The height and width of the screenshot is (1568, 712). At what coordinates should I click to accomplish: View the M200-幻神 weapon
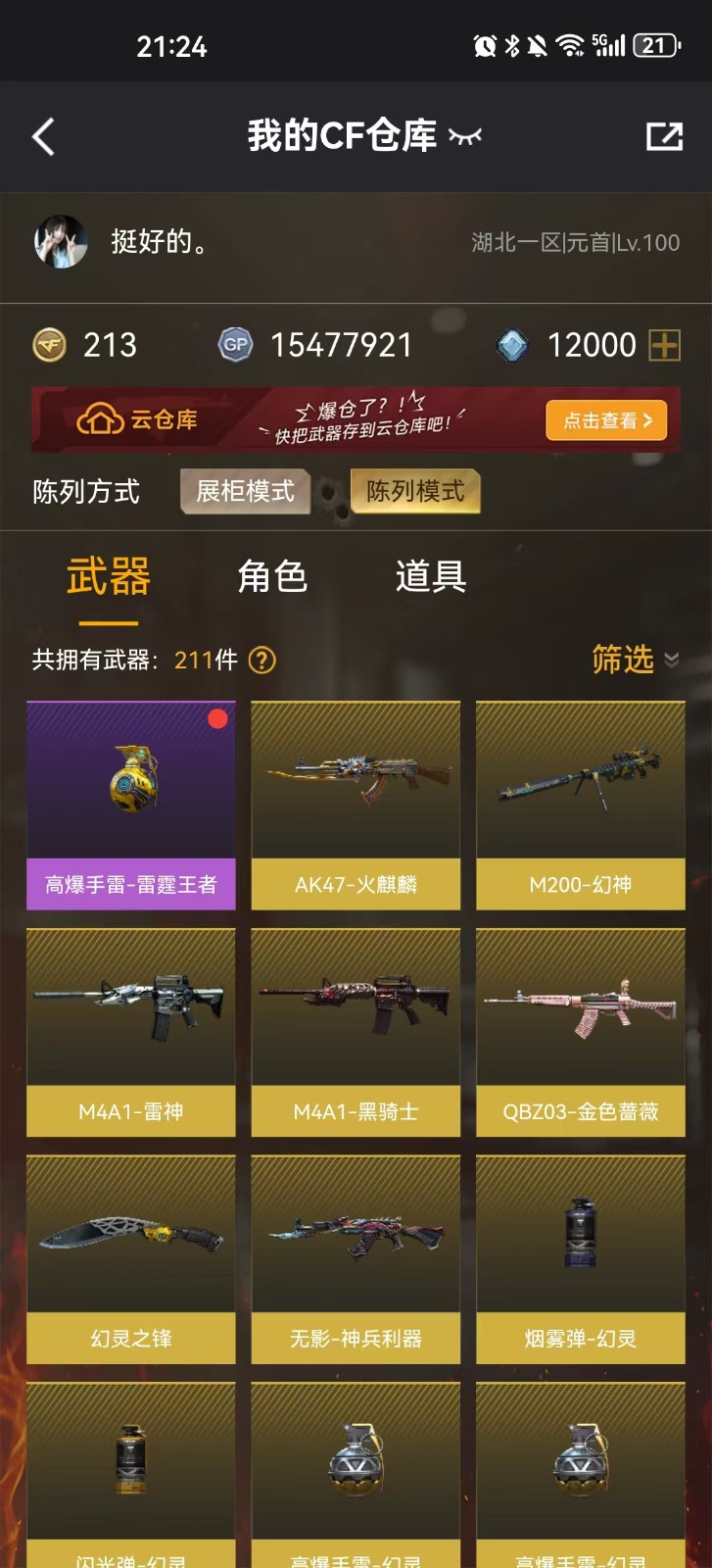click(581, 806)
